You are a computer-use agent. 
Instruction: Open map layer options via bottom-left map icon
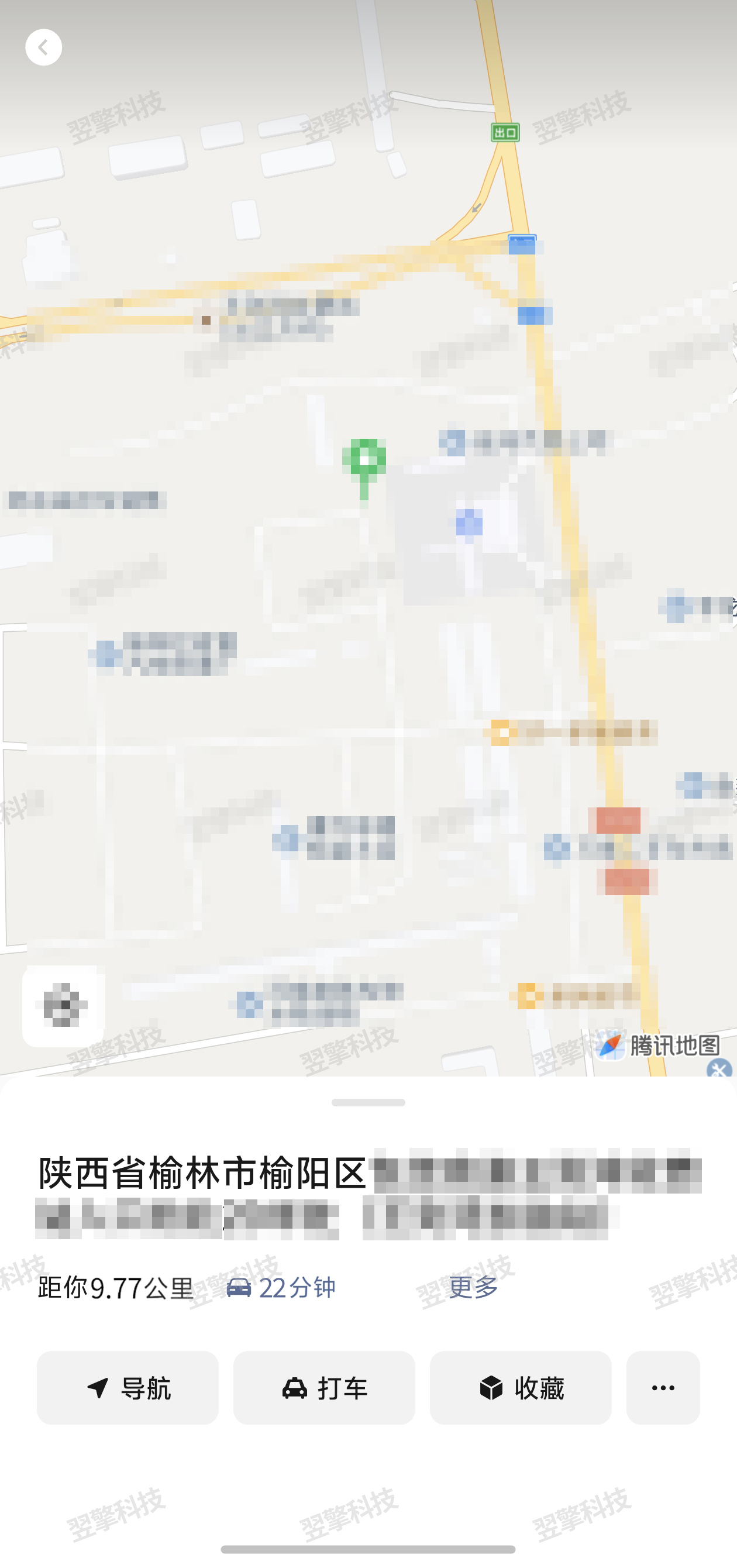point(61,1005)
